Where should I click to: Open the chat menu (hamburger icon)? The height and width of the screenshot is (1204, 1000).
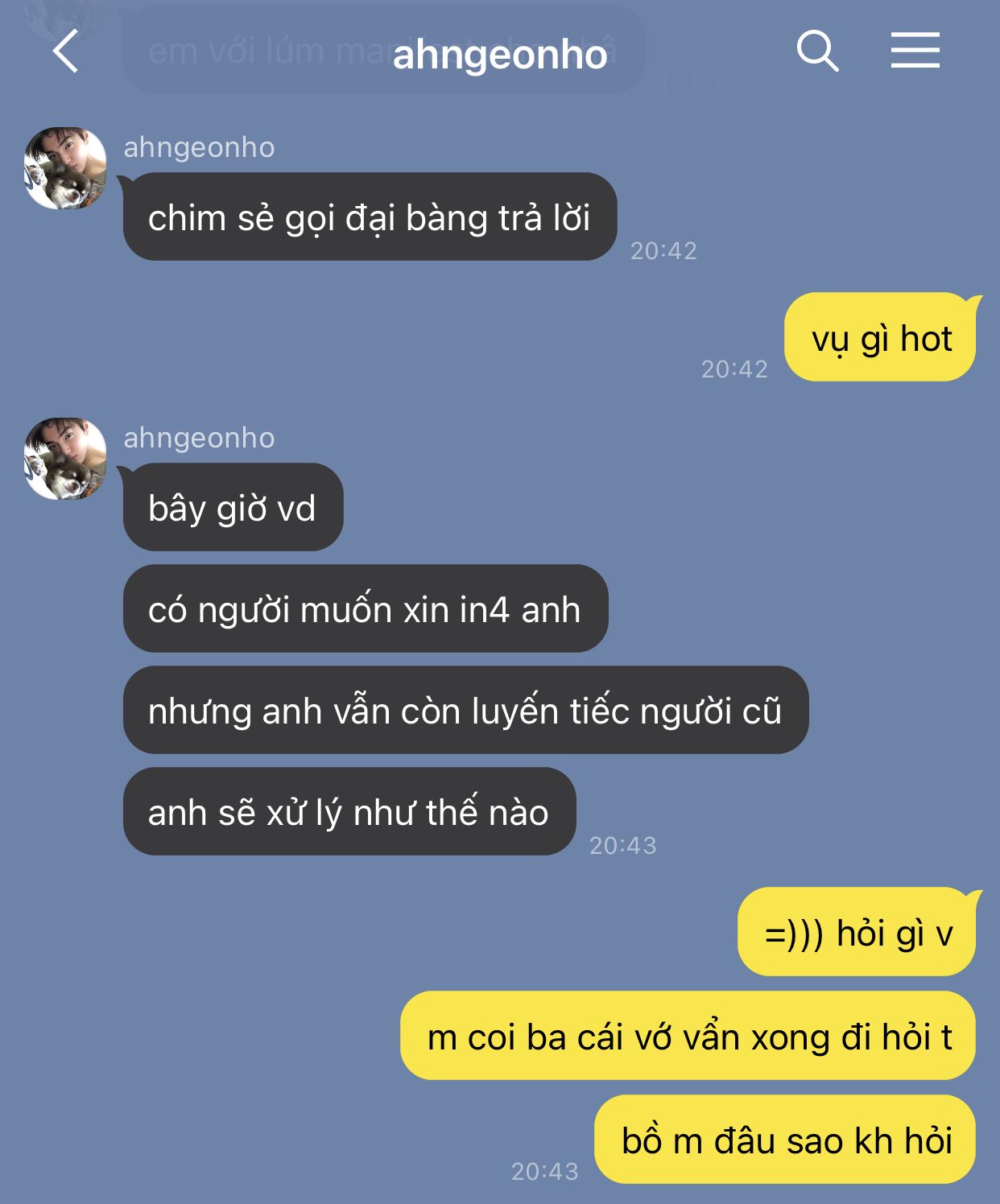point(915,51)
